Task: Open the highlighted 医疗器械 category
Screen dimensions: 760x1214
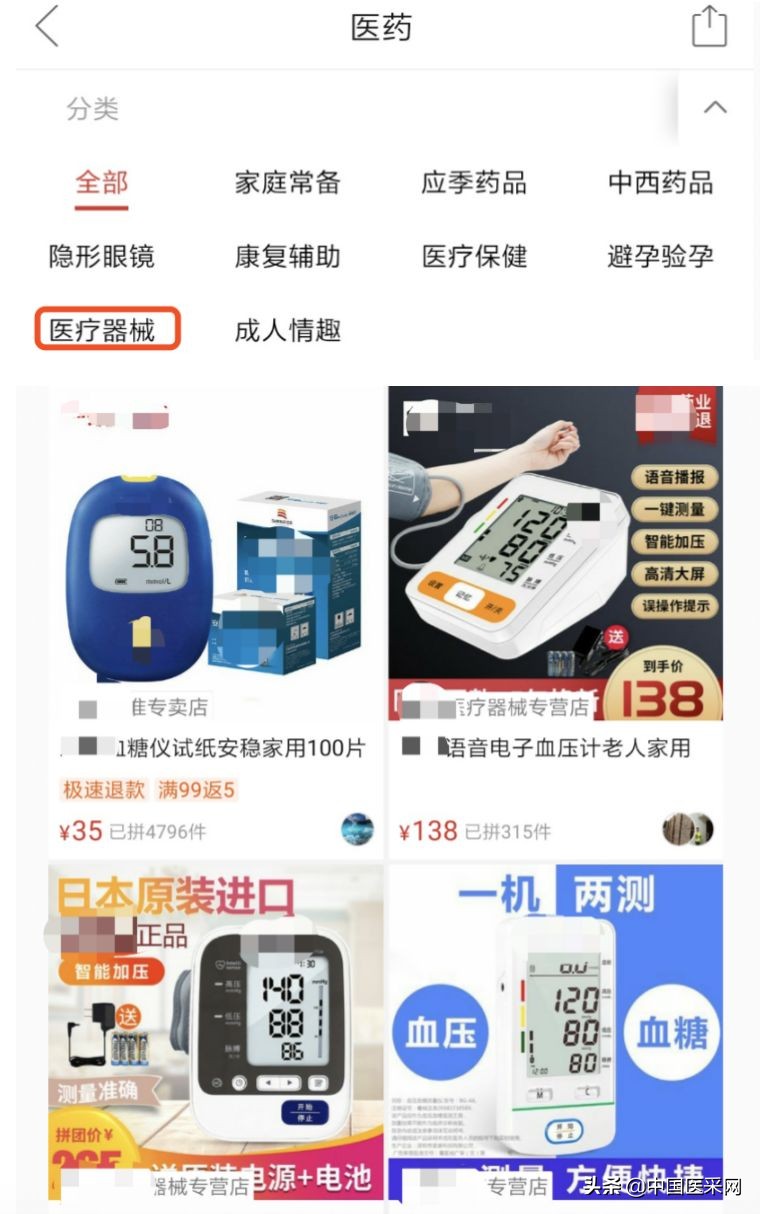Action: pos(104,330)
